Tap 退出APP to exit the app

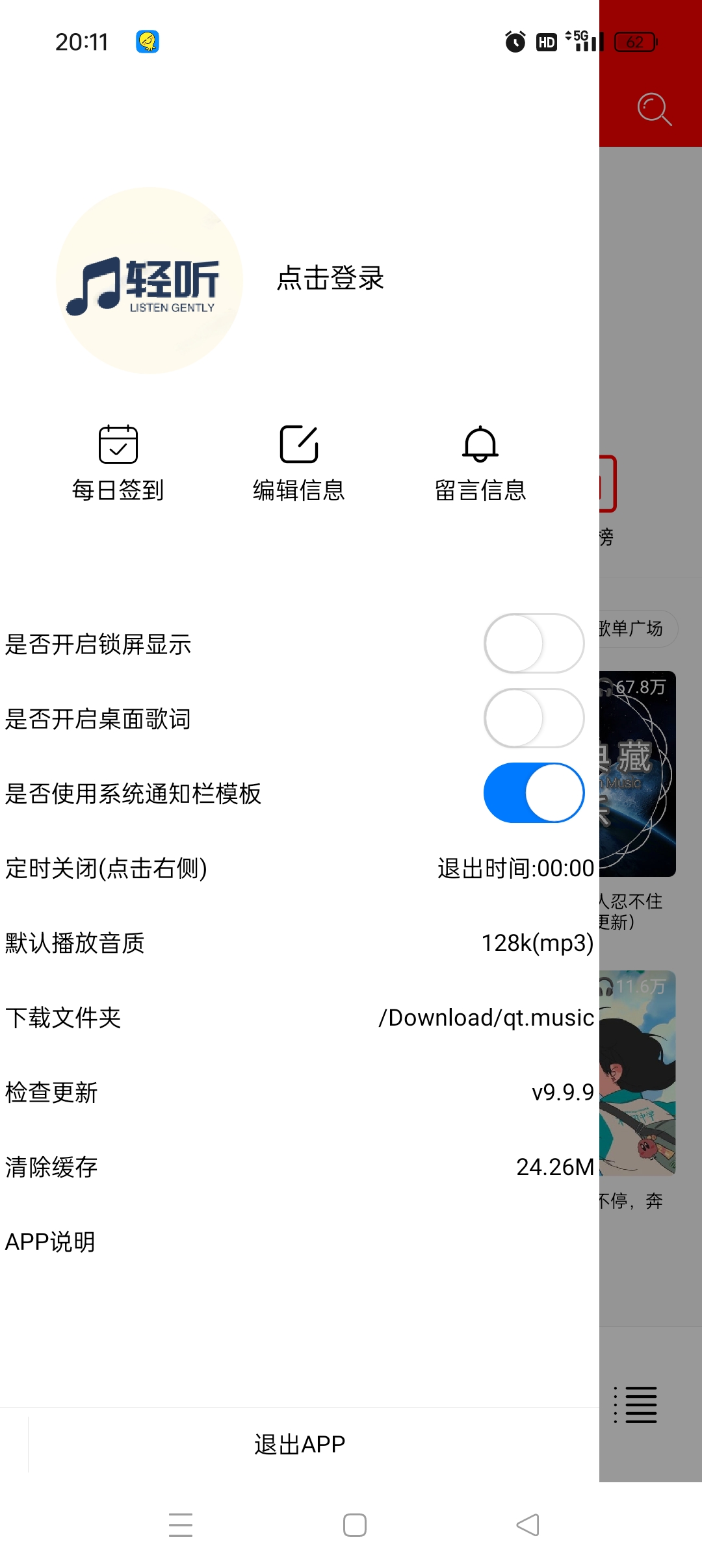click(x=300, y=1445)
